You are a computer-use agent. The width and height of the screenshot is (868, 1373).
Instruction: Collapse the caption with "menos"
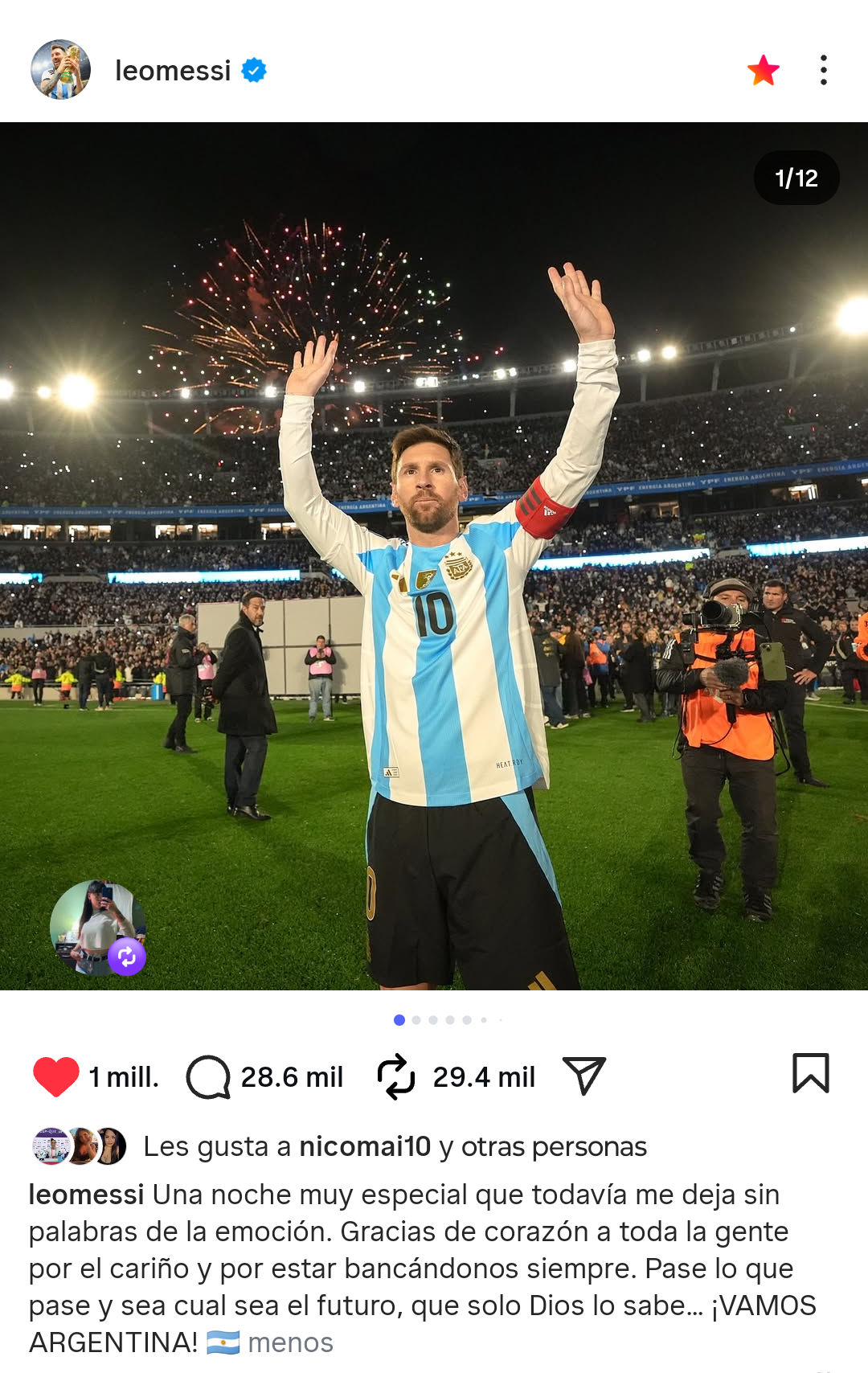click(290, 1342)
